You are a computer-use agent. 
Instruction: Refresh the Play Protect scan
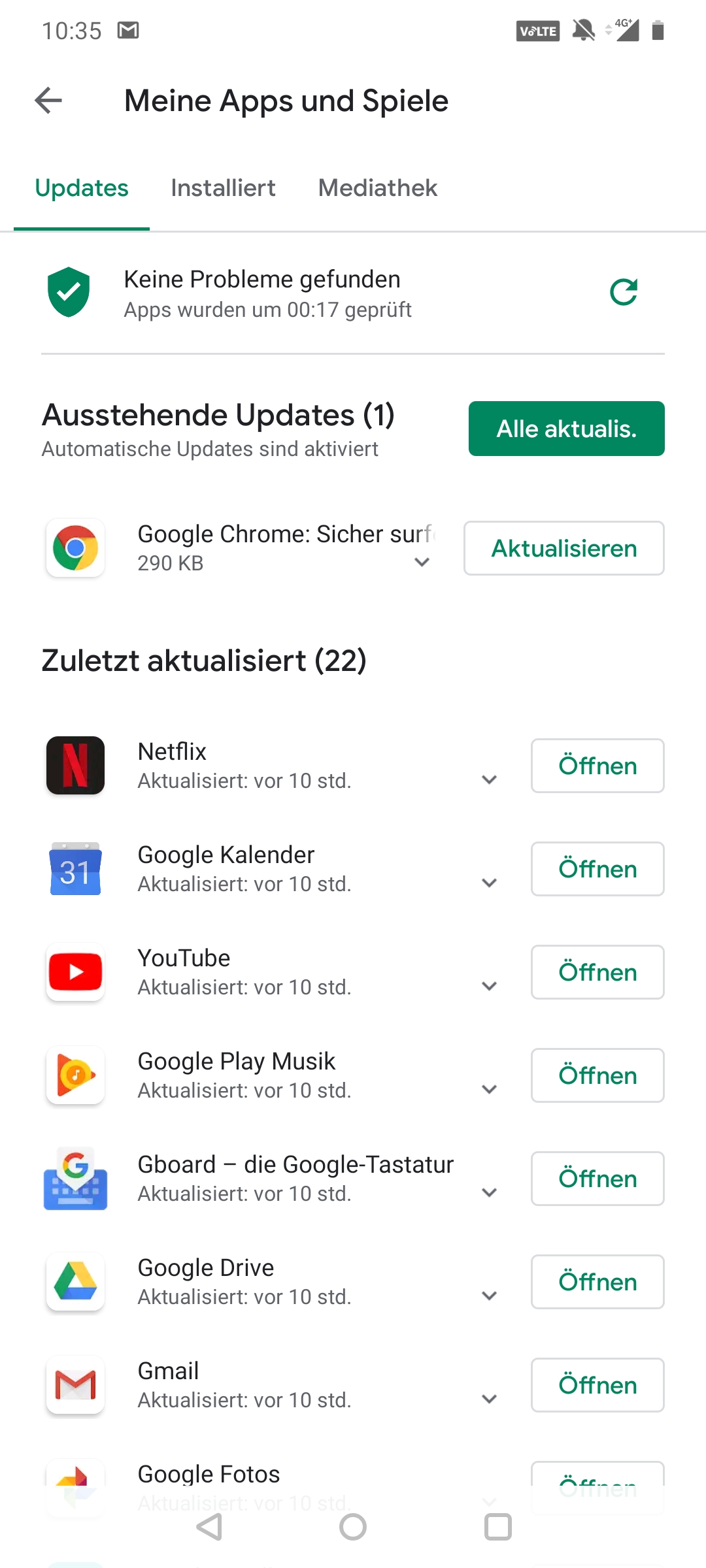point(623,292)
